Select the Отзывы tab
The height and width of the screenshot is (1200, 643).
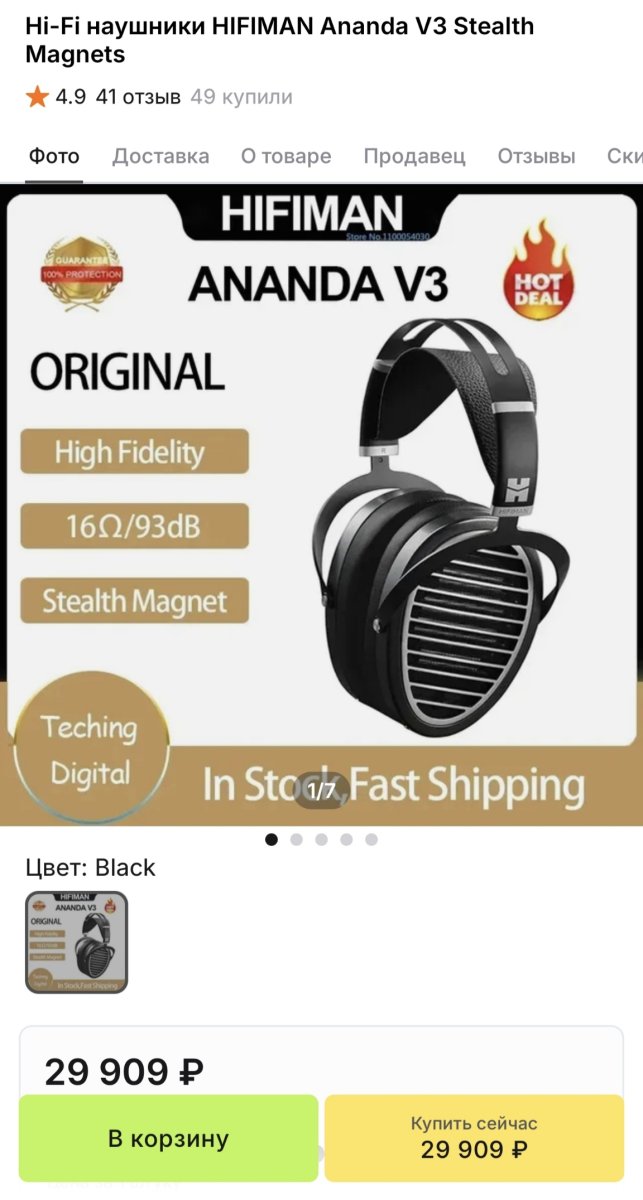(536, 156)
